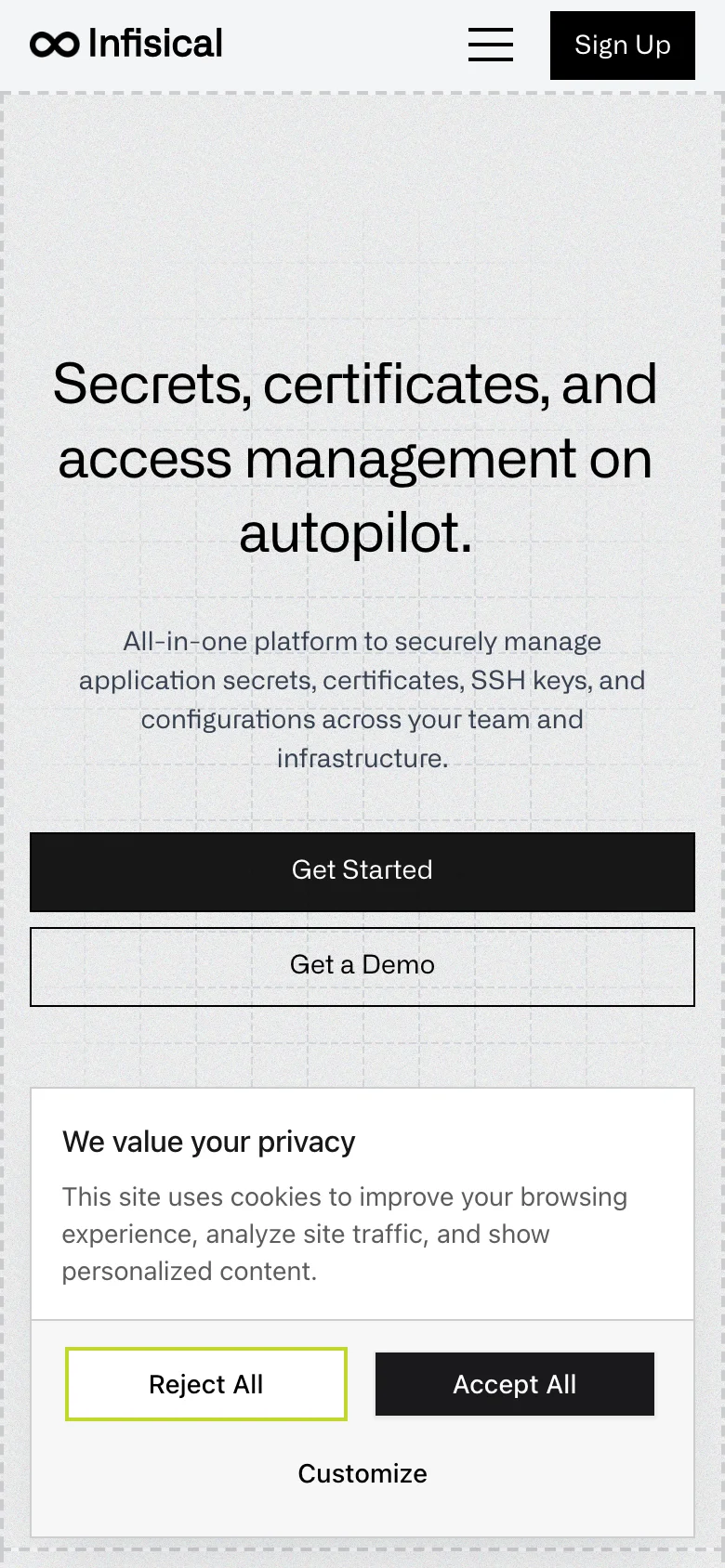Accept all cookies
Viewport: 725px width, 1568px height.
coord(515,1384)
